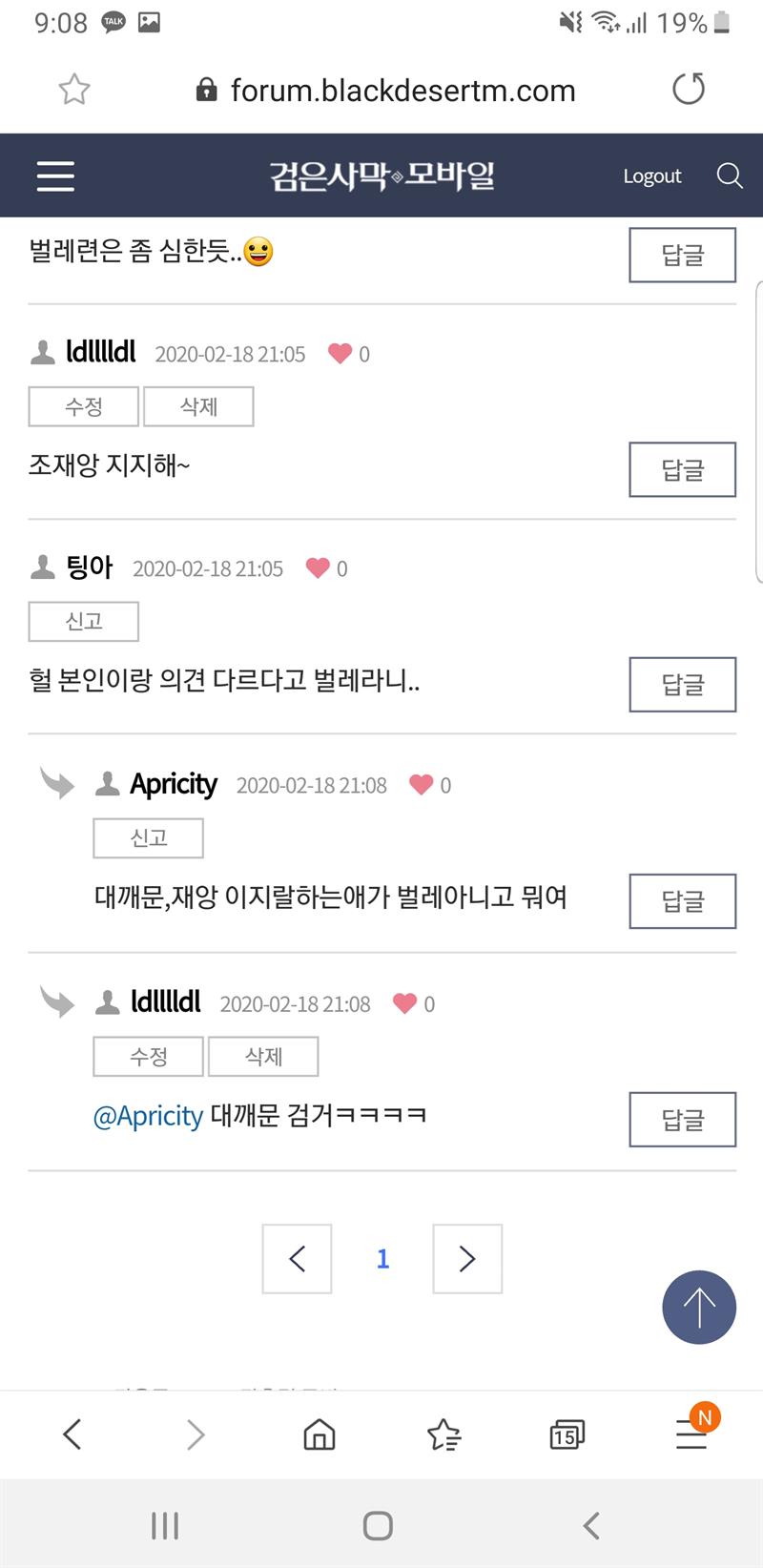The height and width of the screenshot is (1568, 763).
Task: Like Apricity's comment
Action: [421, 785]
